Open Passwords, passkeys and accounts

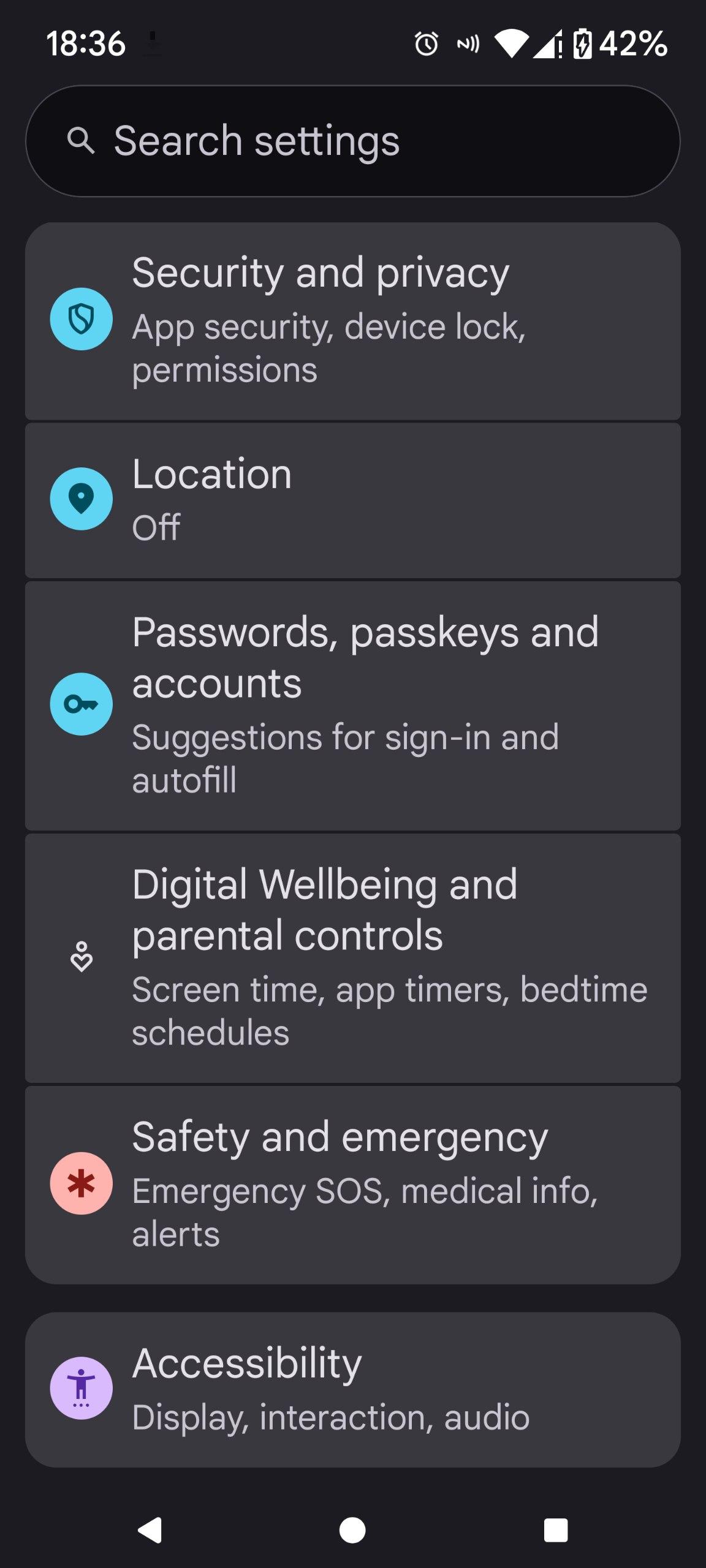click(x=353, y=706)
